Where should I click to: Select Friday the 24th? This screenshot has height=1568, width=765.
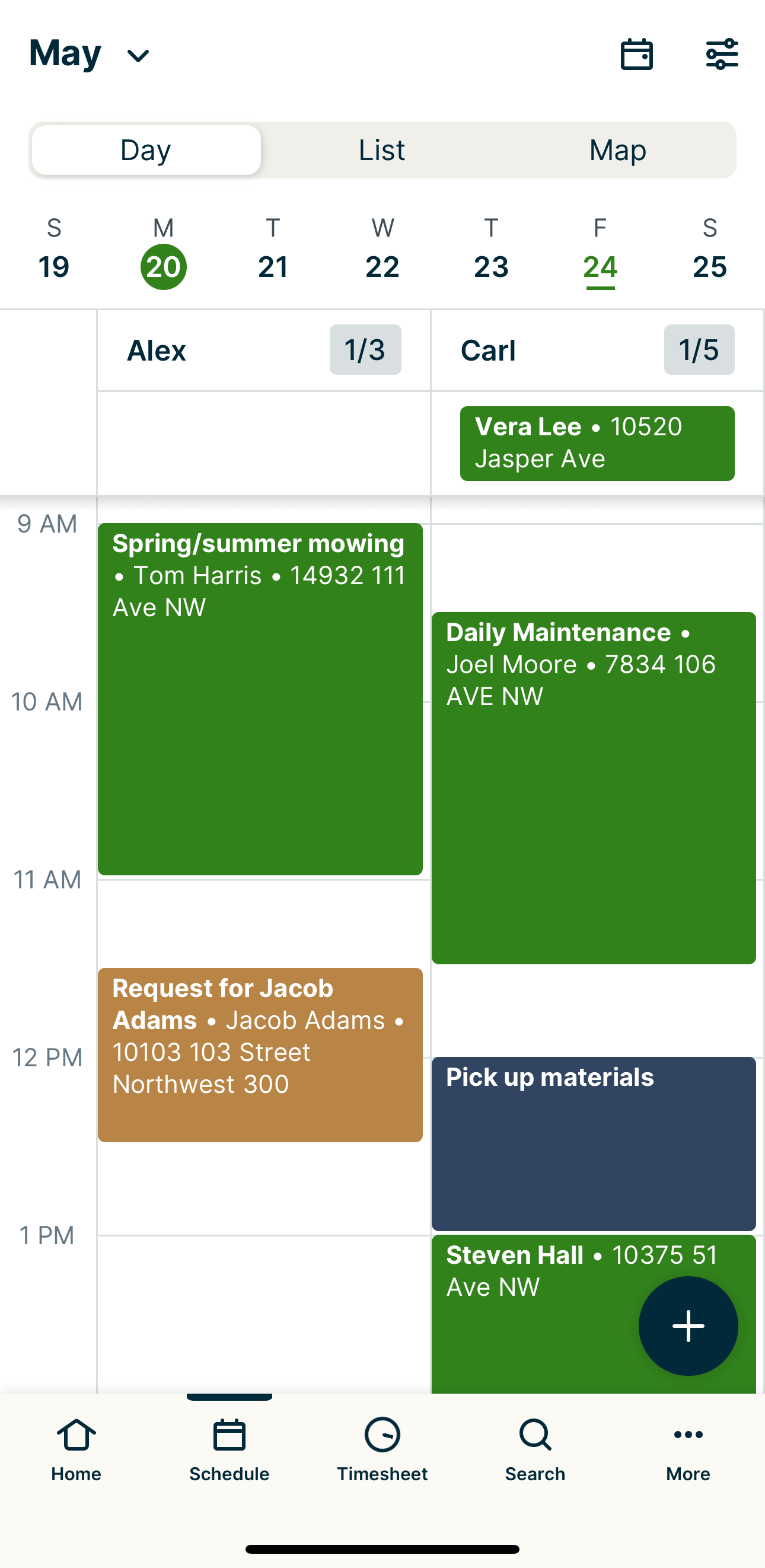point(600,256)
